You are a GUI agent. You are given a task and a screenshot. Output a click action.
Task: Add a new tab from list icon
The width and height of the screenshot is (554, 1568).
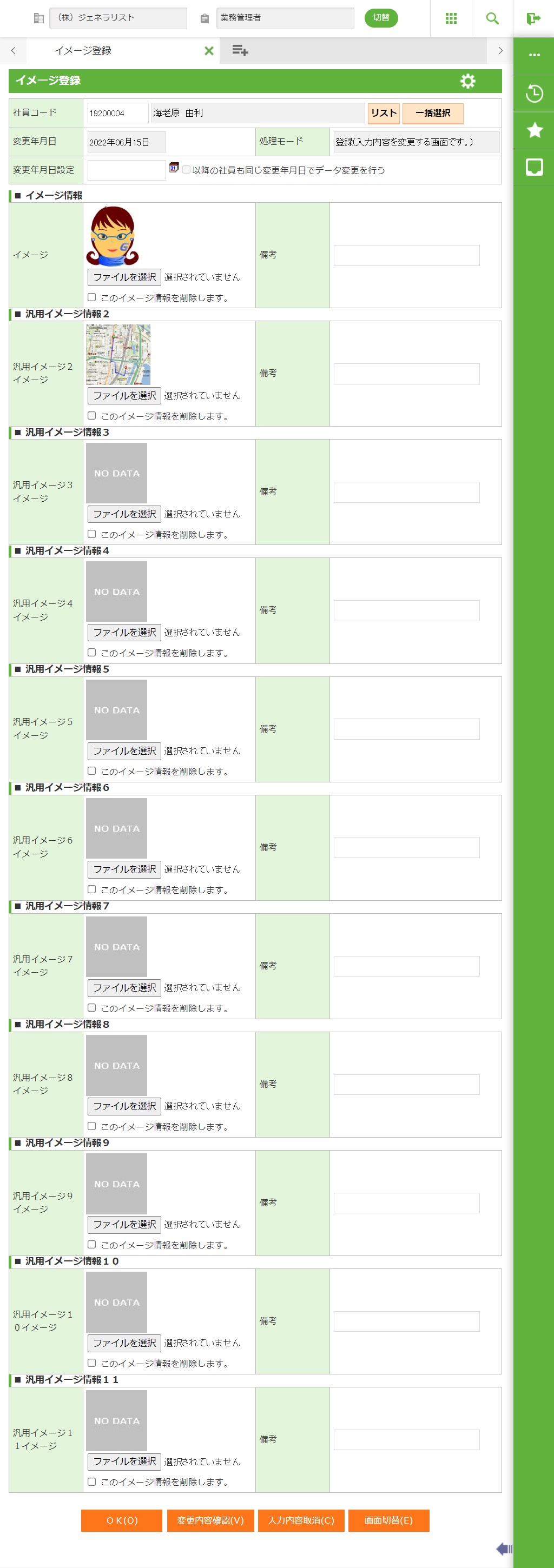(x=240, y=50)
